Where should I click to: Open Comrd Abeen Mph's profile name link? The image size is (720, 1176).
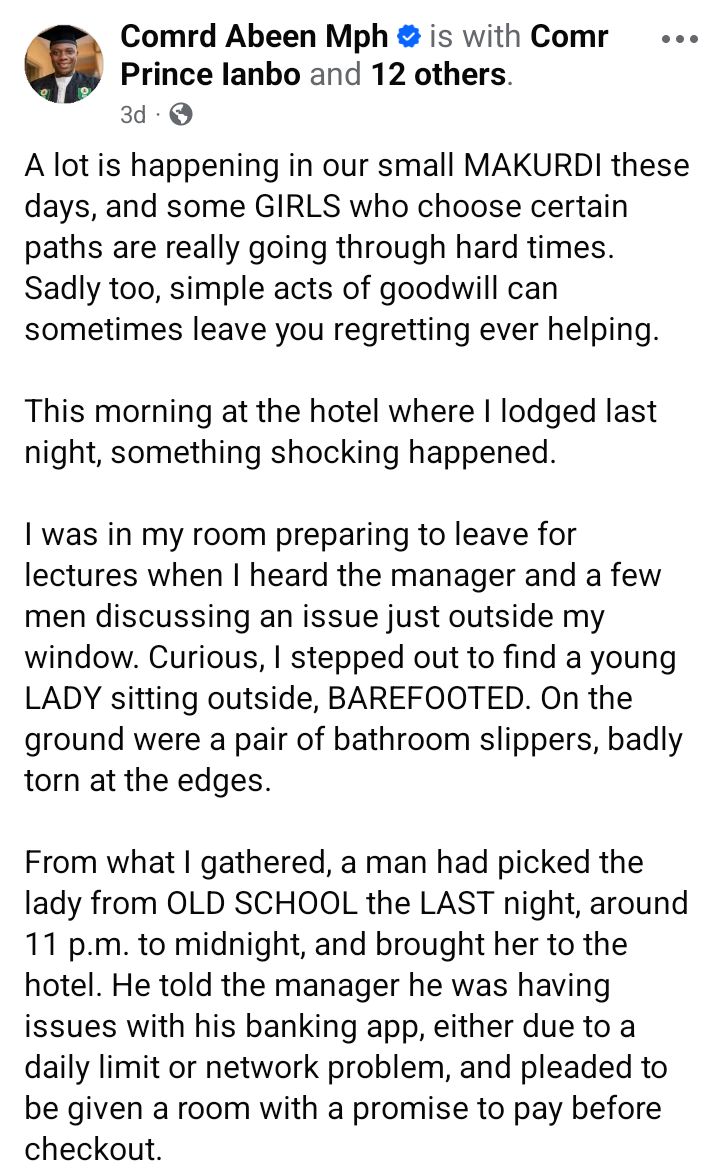pos(253,37)
